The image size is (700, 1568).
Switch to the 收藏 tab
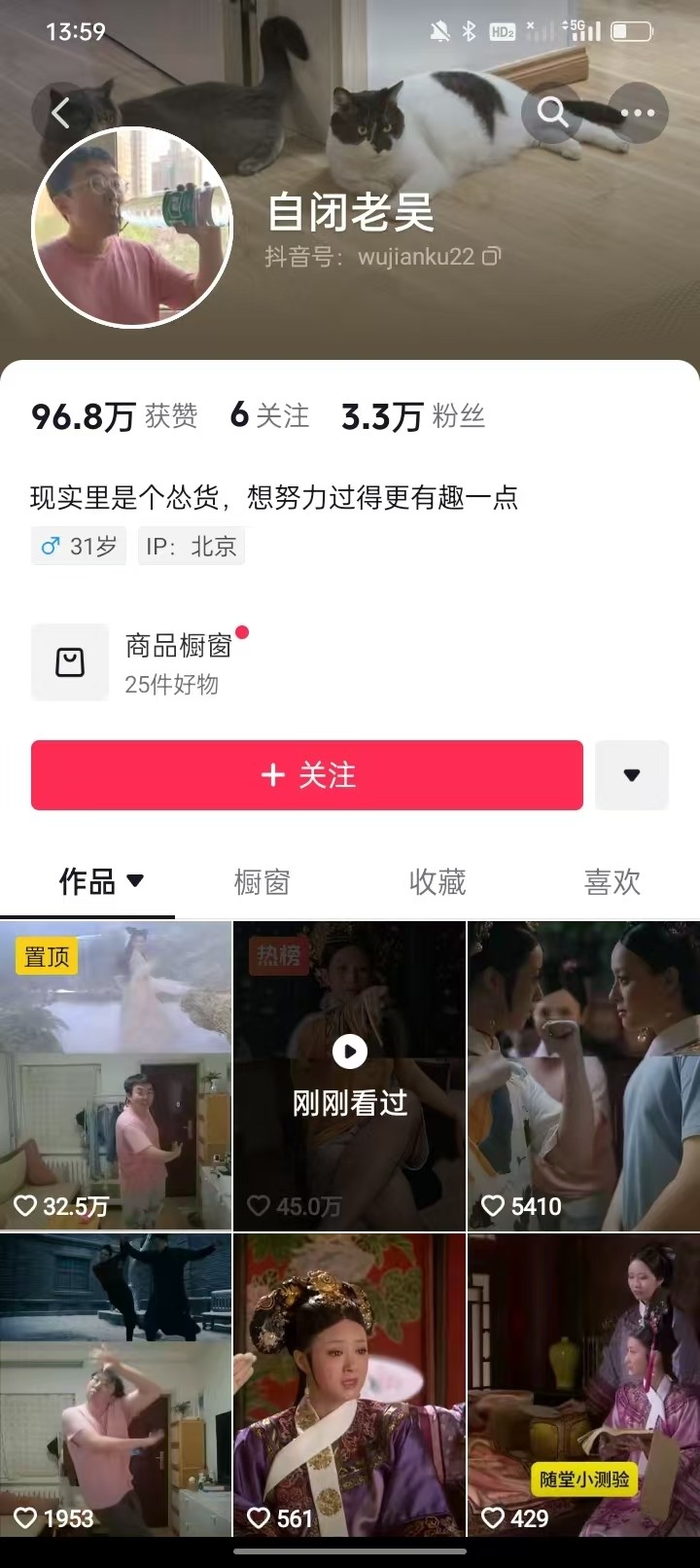437,881
